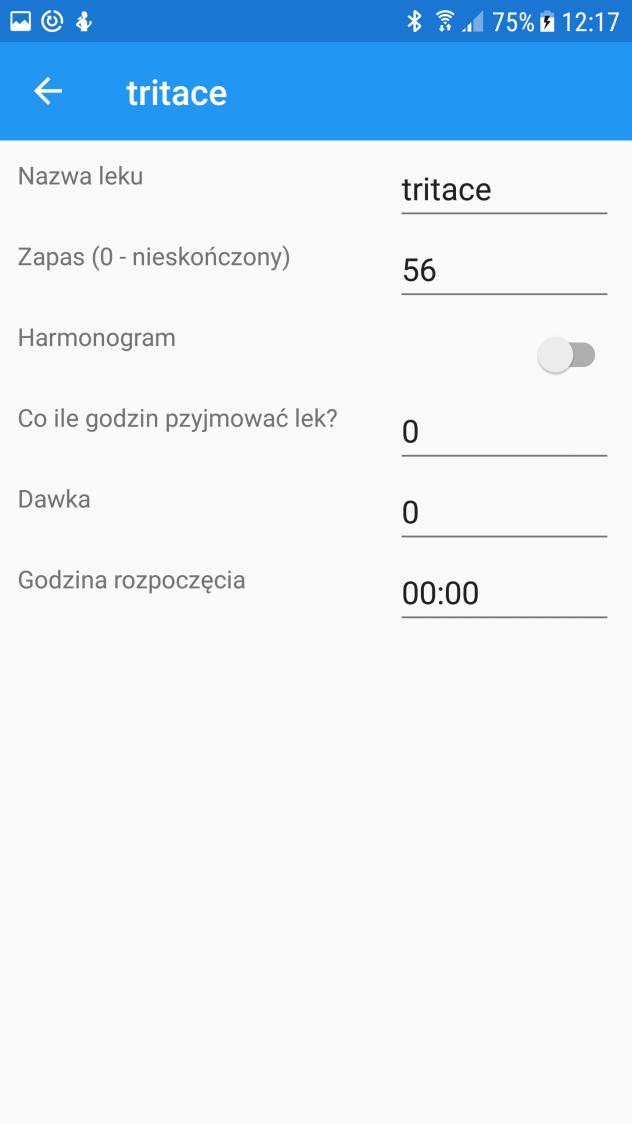
Task: Select the Co ile godzin przyjmować lek field
Action: point(504,432)
